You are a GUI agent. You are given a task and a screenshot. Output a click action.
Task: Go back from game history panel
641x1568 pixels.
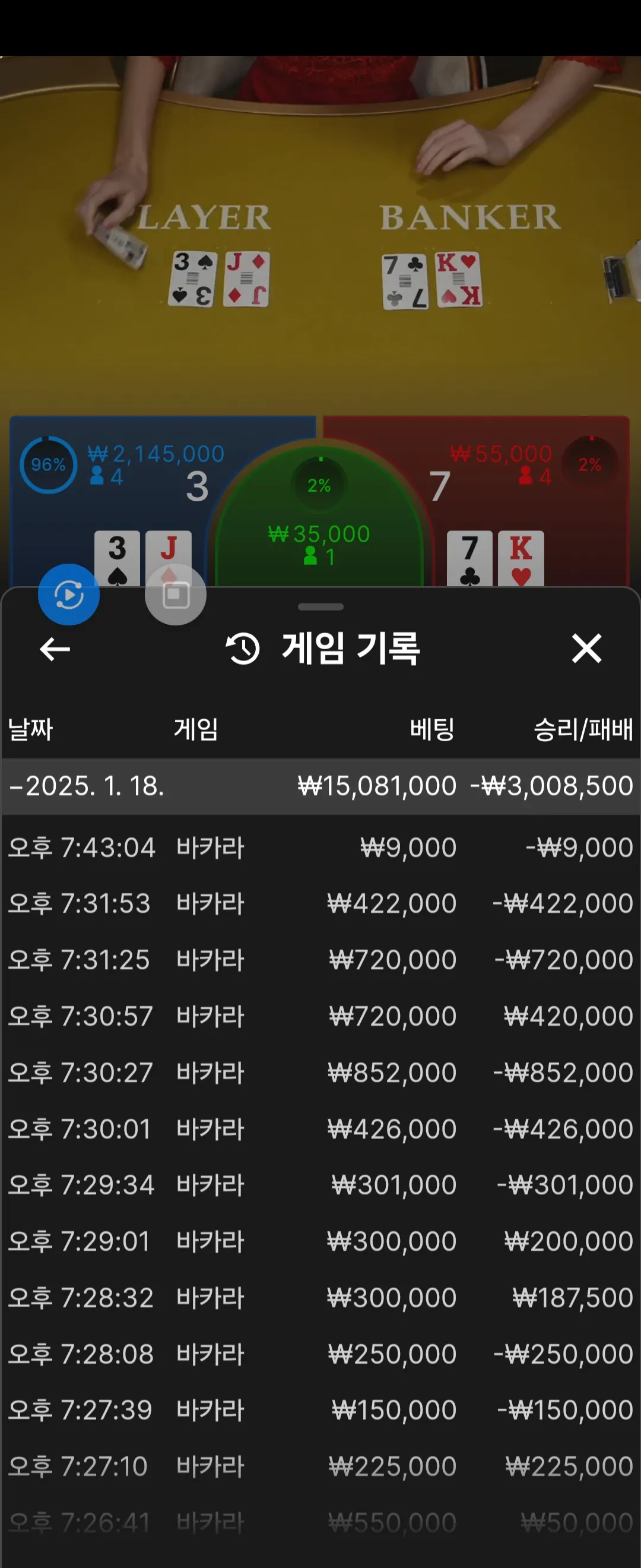coord(55,649)
